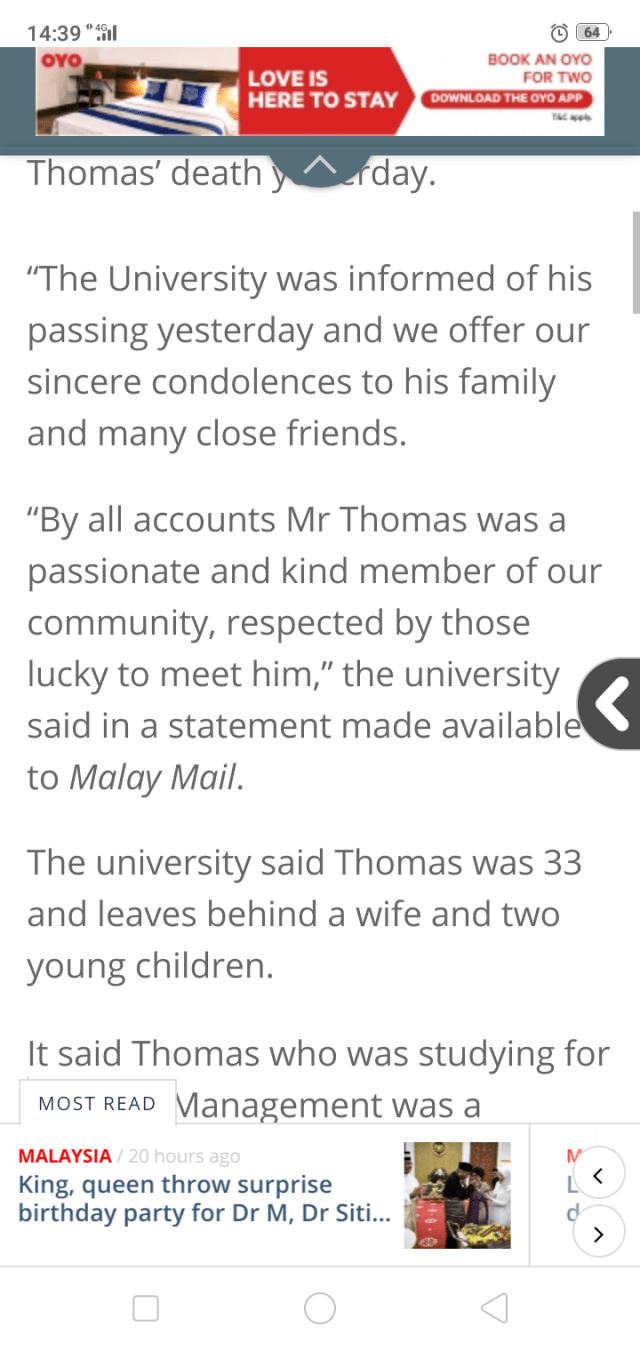
Task: Go to home screen via system home button
Action: pyautogui.click(x=320, y=1308)
